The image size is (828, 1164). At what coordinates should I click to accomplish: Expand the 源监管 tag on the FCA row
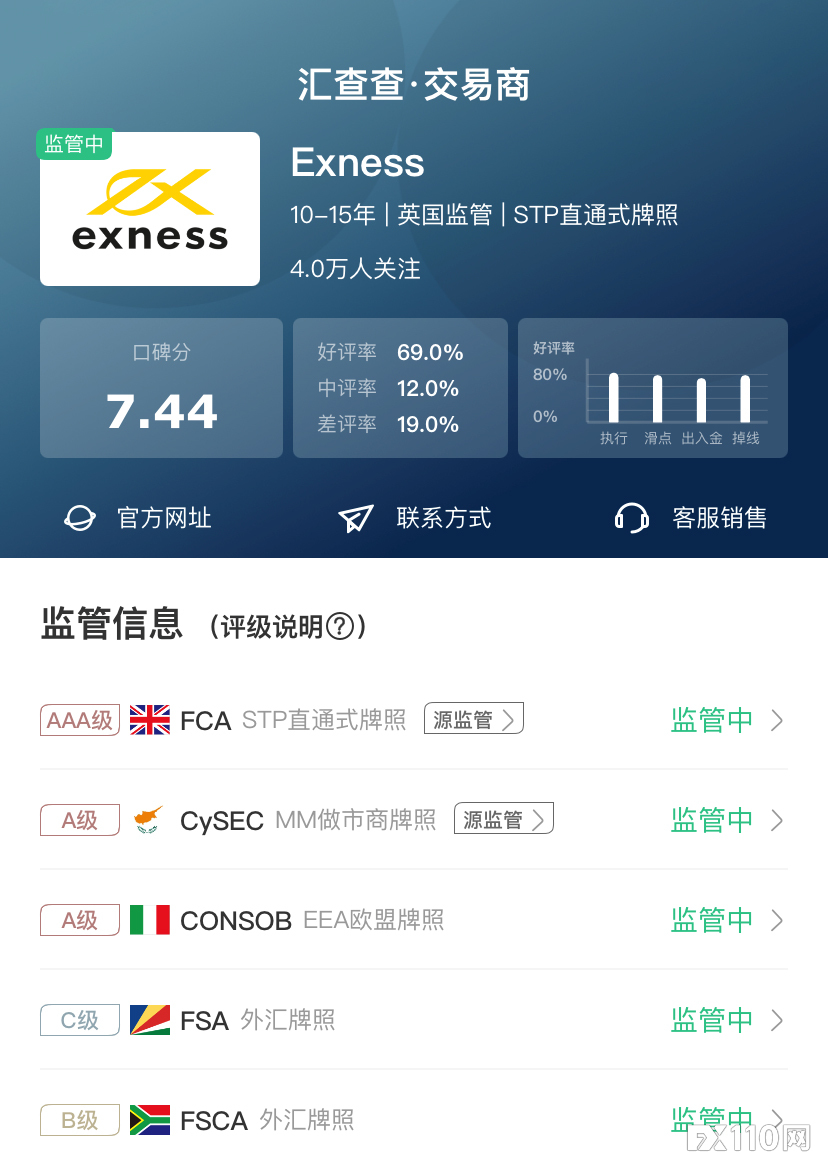pyautogui.click(x=472, y=719)
